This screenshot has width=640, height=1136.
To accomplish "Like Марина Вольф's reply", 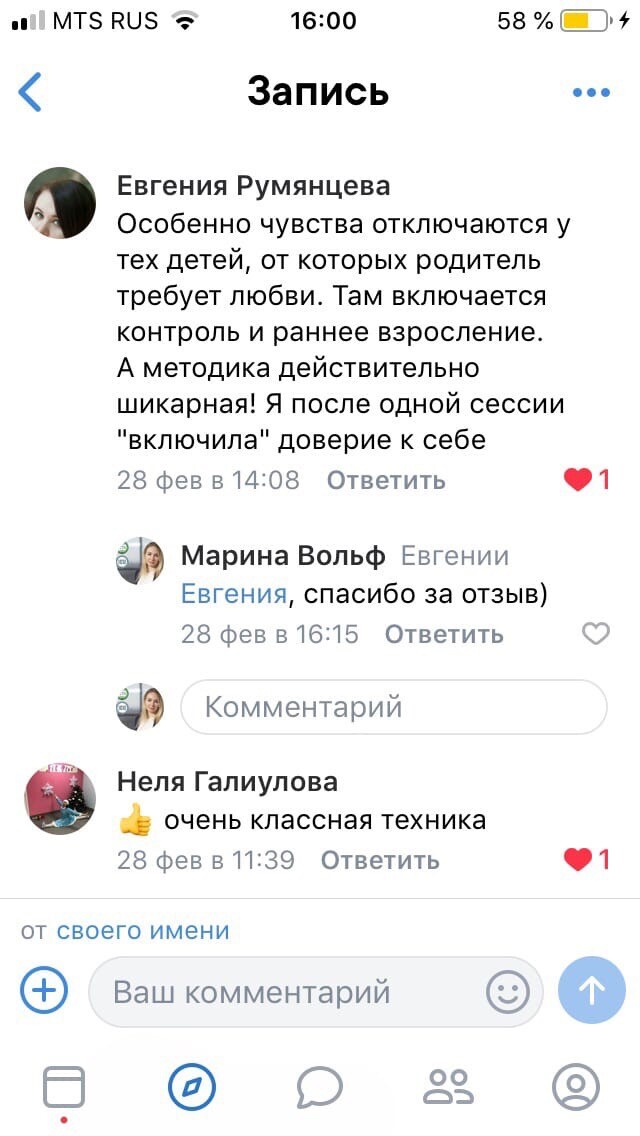I will tap(595, 634).
